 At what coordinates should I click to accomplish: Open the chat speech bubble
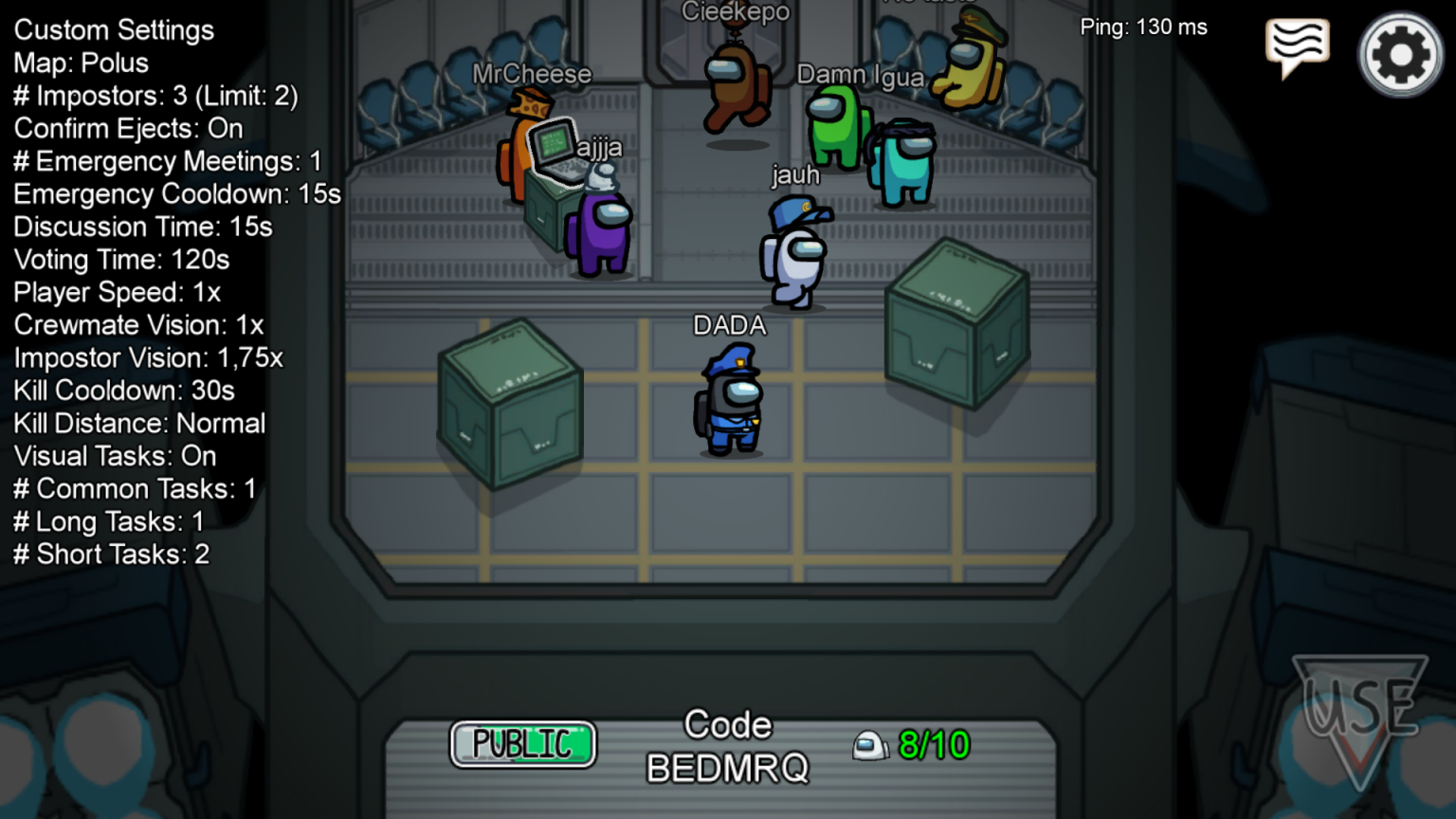click(1297, 46)
